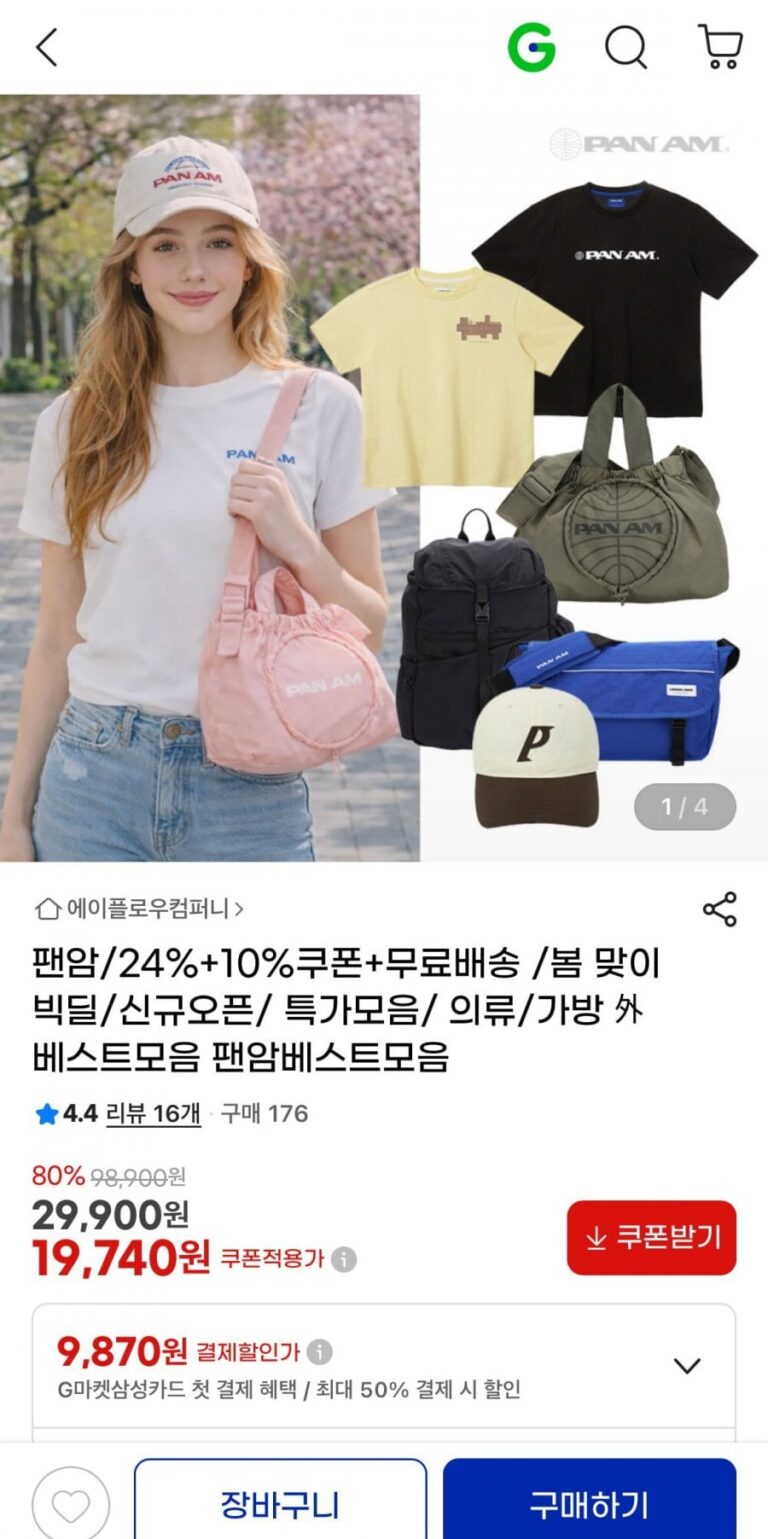768x1539 pixels.
Task: Show info for 쿠폰적용가
Action: [x=344, y=1259]
